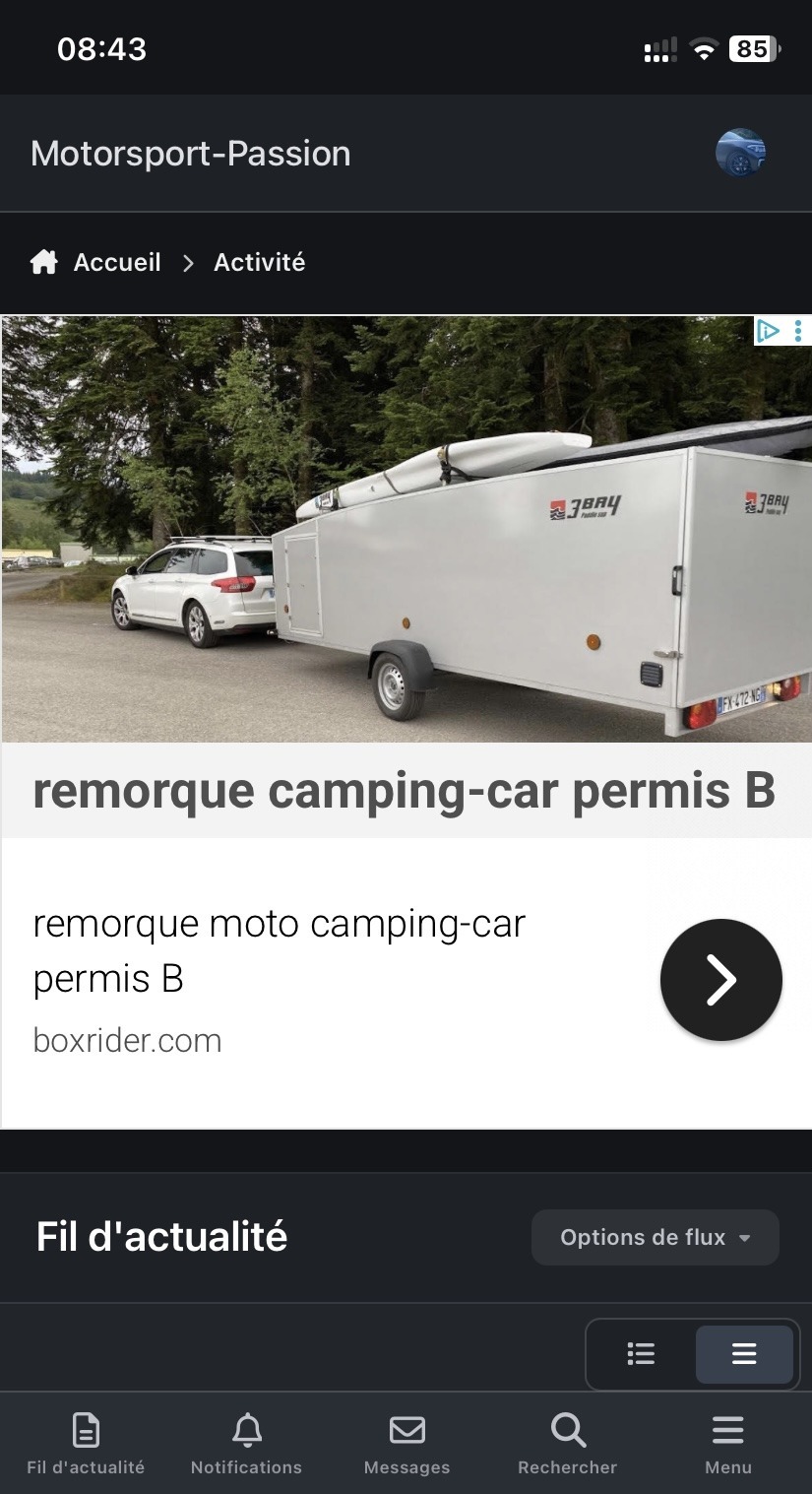This screenshot has height=1494, width=812.
Task: Tap the ad's round arrow button
Action: (721, 980)
